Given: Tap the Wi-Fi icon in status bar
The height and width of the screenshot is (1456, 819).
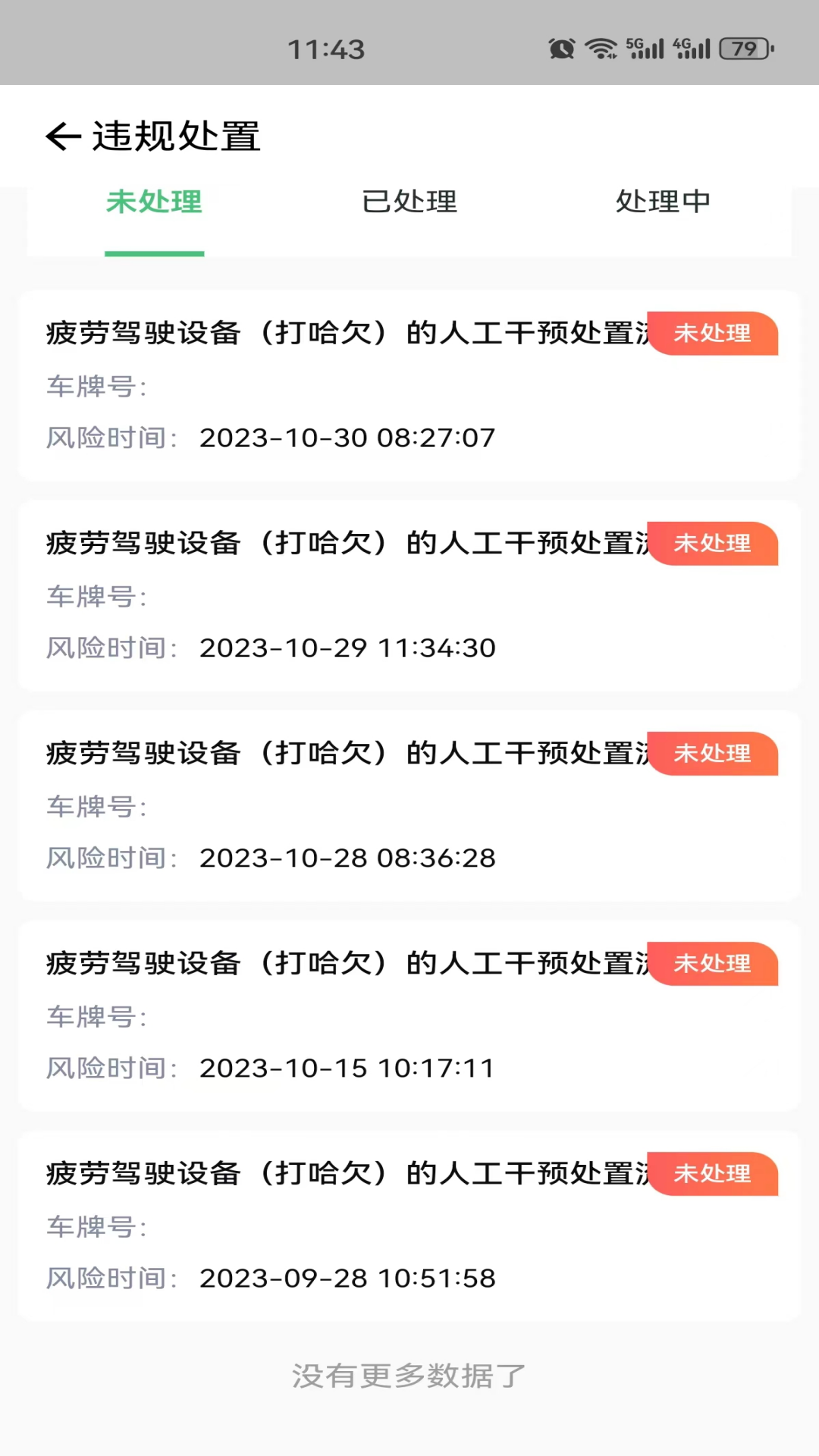Looking at the screenshot, I should (x=600, y=48).
